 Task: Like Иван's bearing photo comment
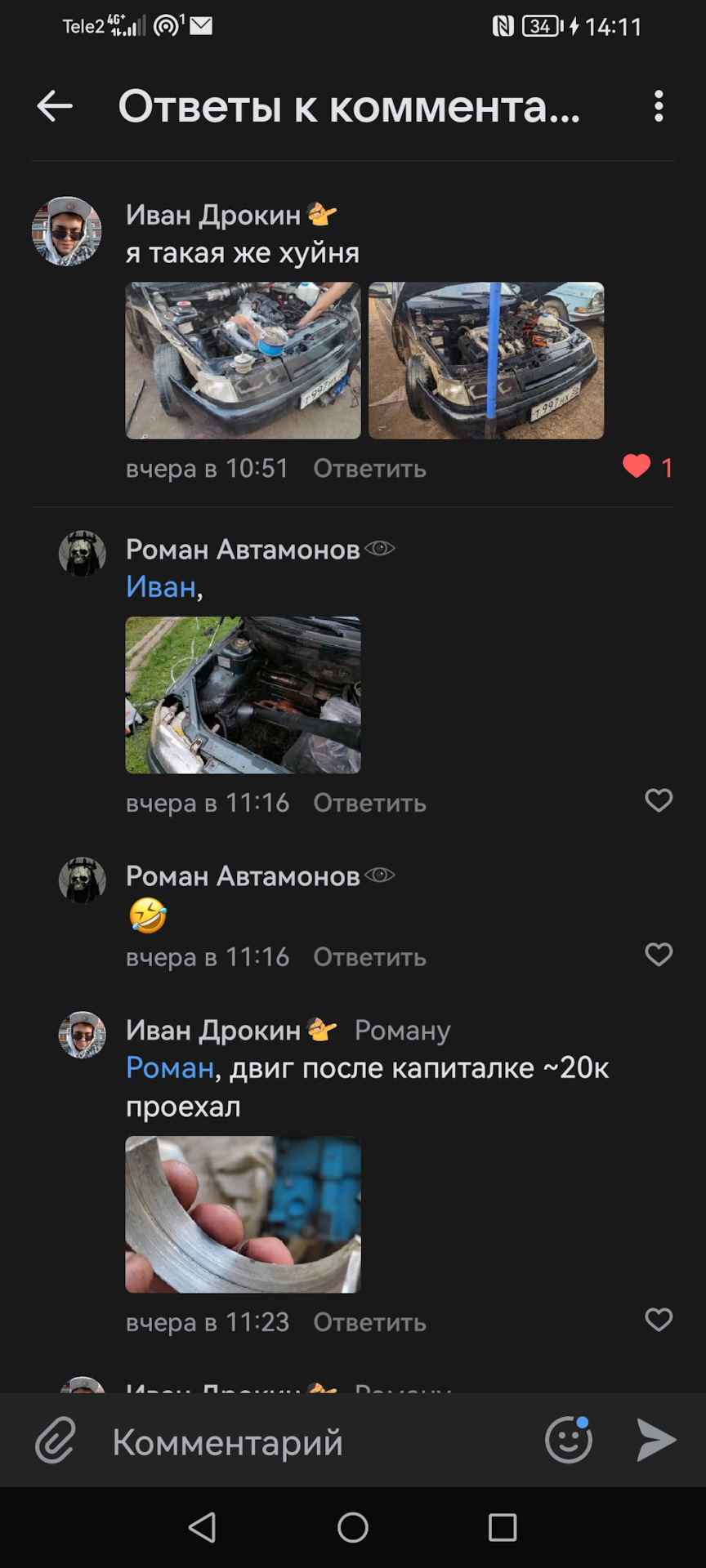659,1318
